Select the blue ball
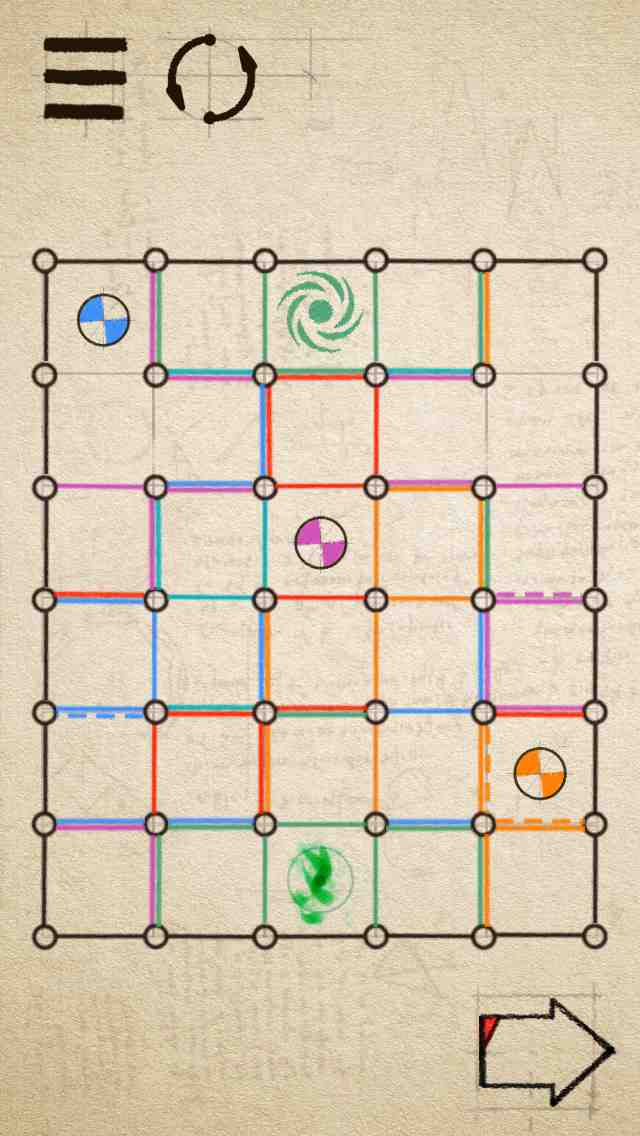Viewport: 640px width, 1136px height. tap(103, 320)
